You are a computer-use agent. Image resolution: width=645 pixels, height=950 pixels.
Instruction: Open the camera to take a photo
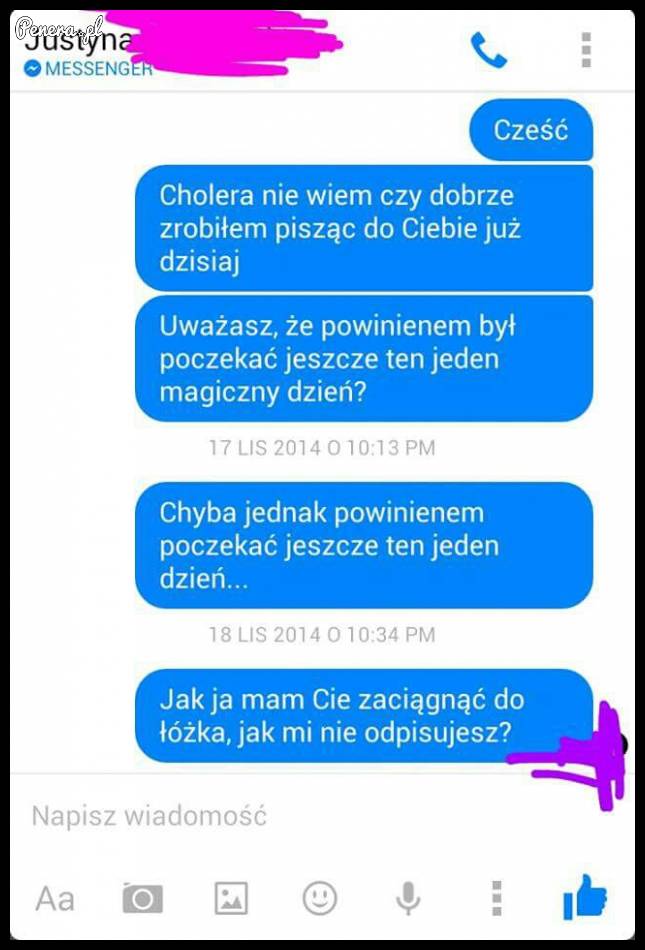pyautogui.click(x=143, y=898)
